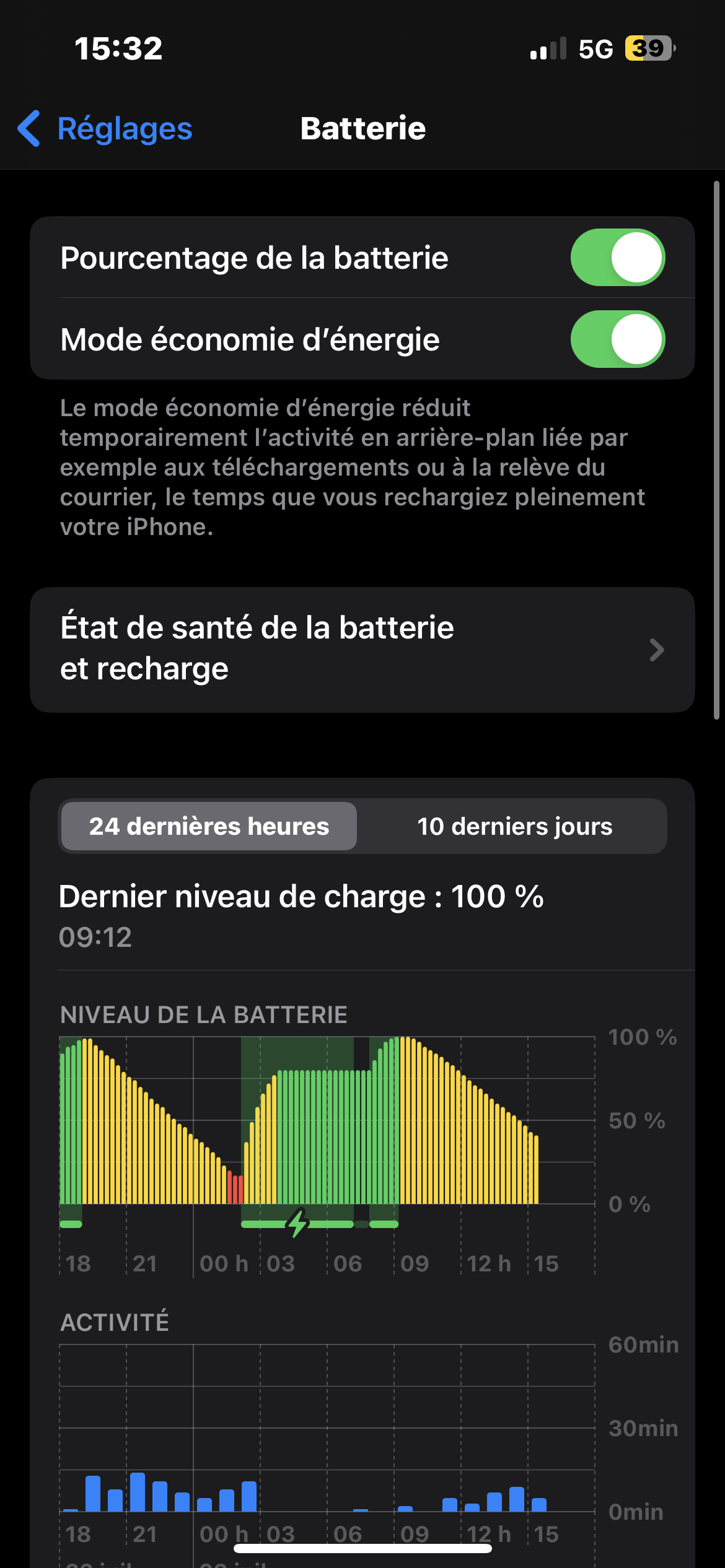The height and width of the screenshot is (1568, 725).
Task: Disable Mode économie d'énergie
Action: pyautogui.click(x=617, y=339)
